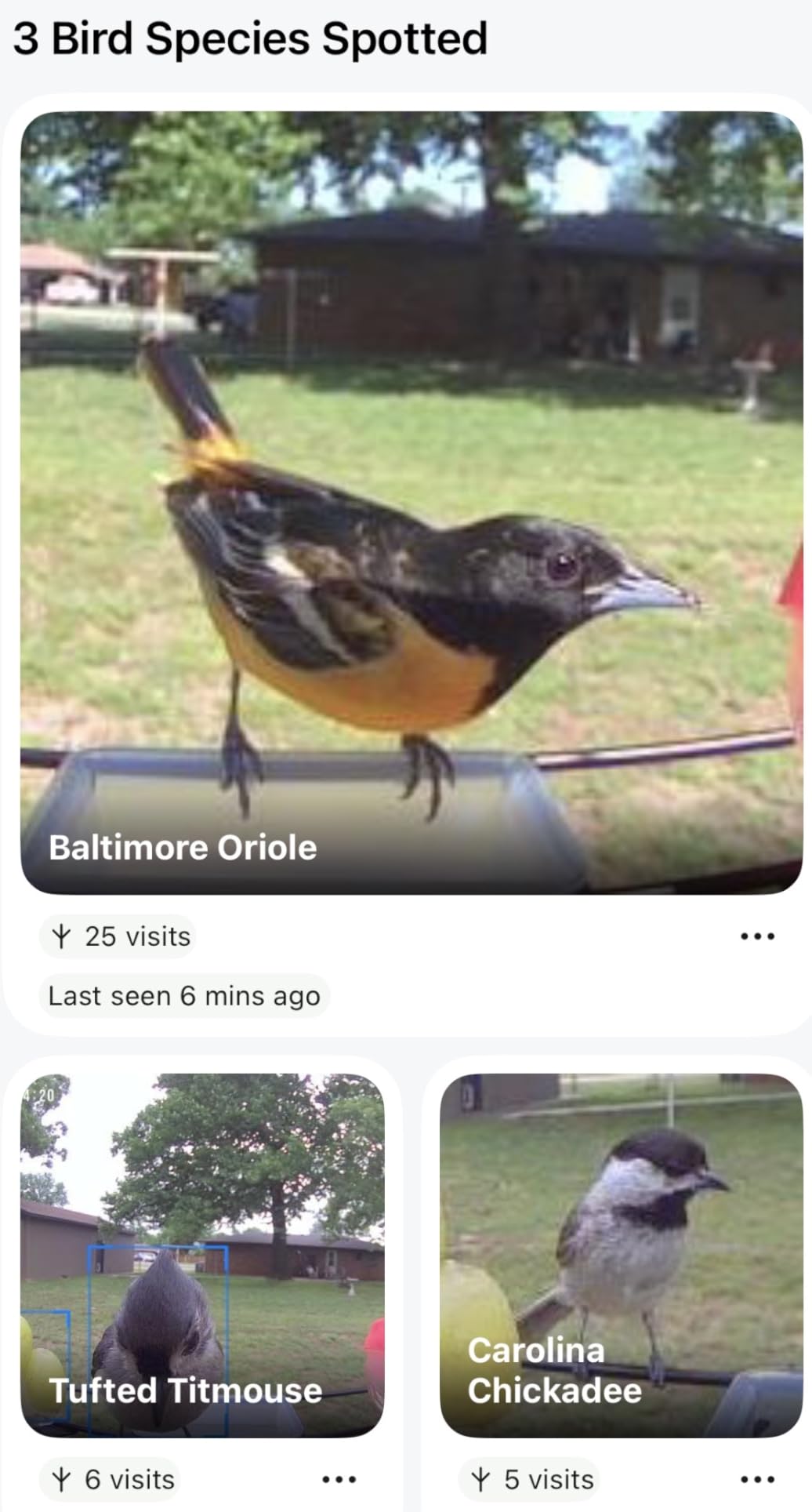Select the Carolina Chickadee photo card
Image resolution: width=812 pixels, height=1512 pixels.
(622, 1256)
